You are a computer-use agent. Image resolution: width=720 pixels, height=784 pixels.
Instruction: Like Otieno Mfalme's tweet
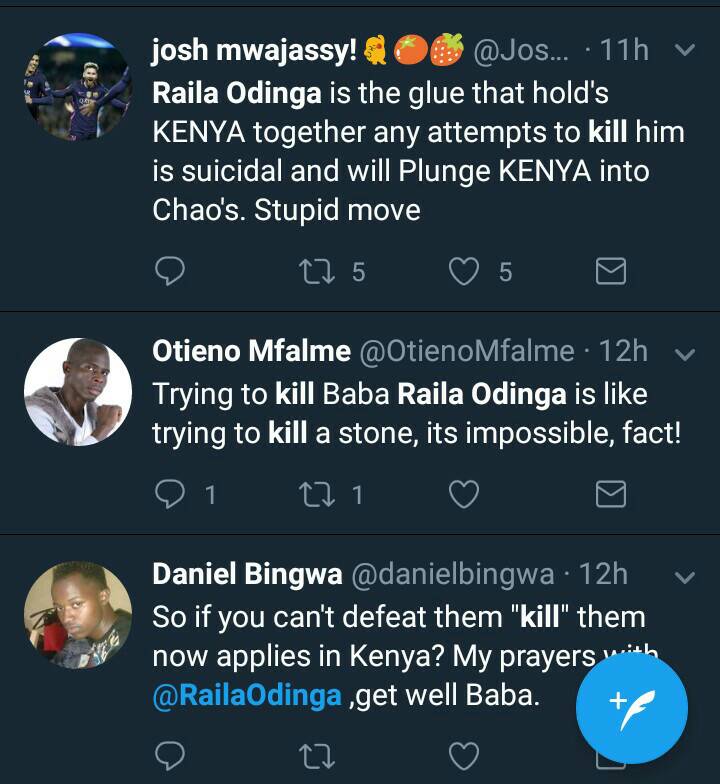(x=464, y=493)
